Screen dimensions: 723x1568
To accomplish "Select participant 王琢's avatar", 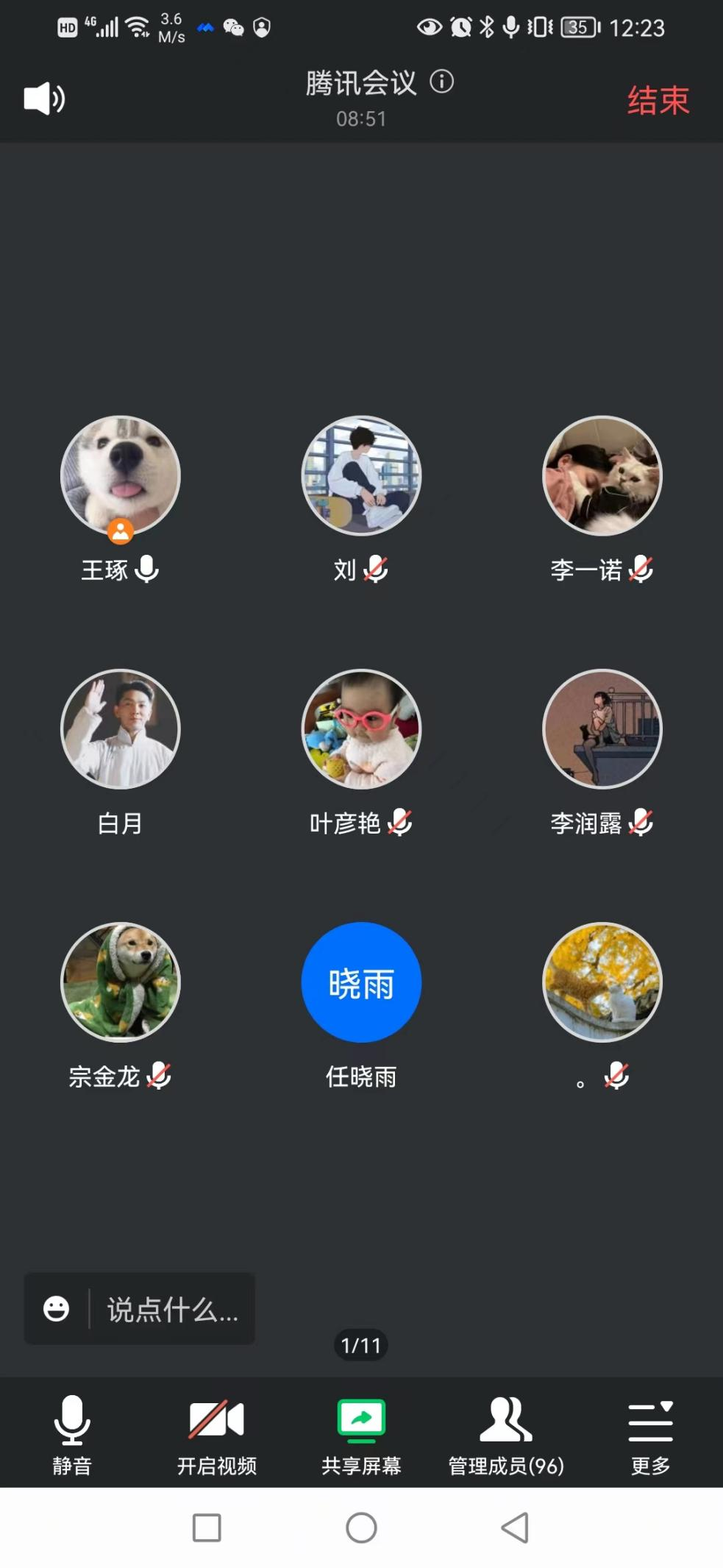I will pos(121,476).
